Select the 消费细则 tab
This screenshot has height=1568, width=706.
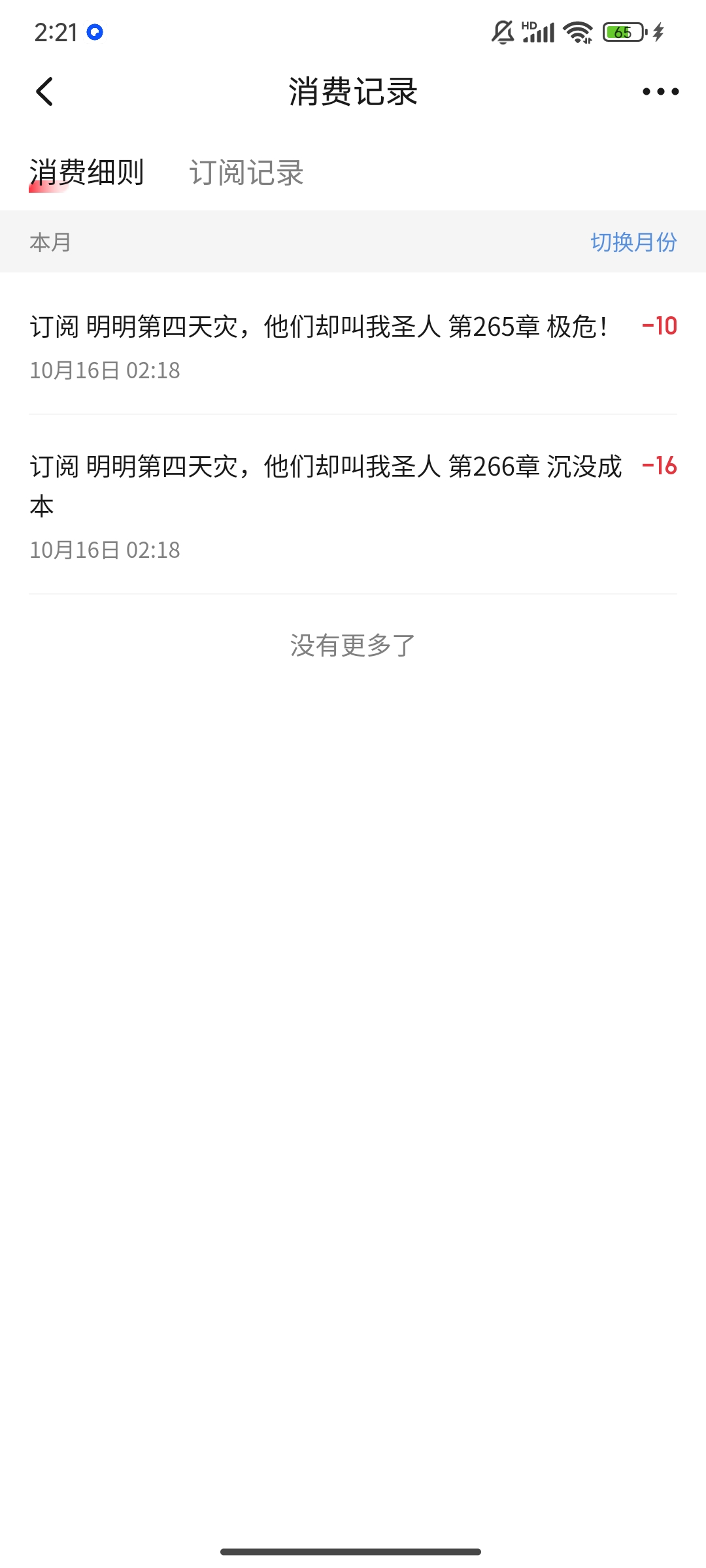coord(86,173)
